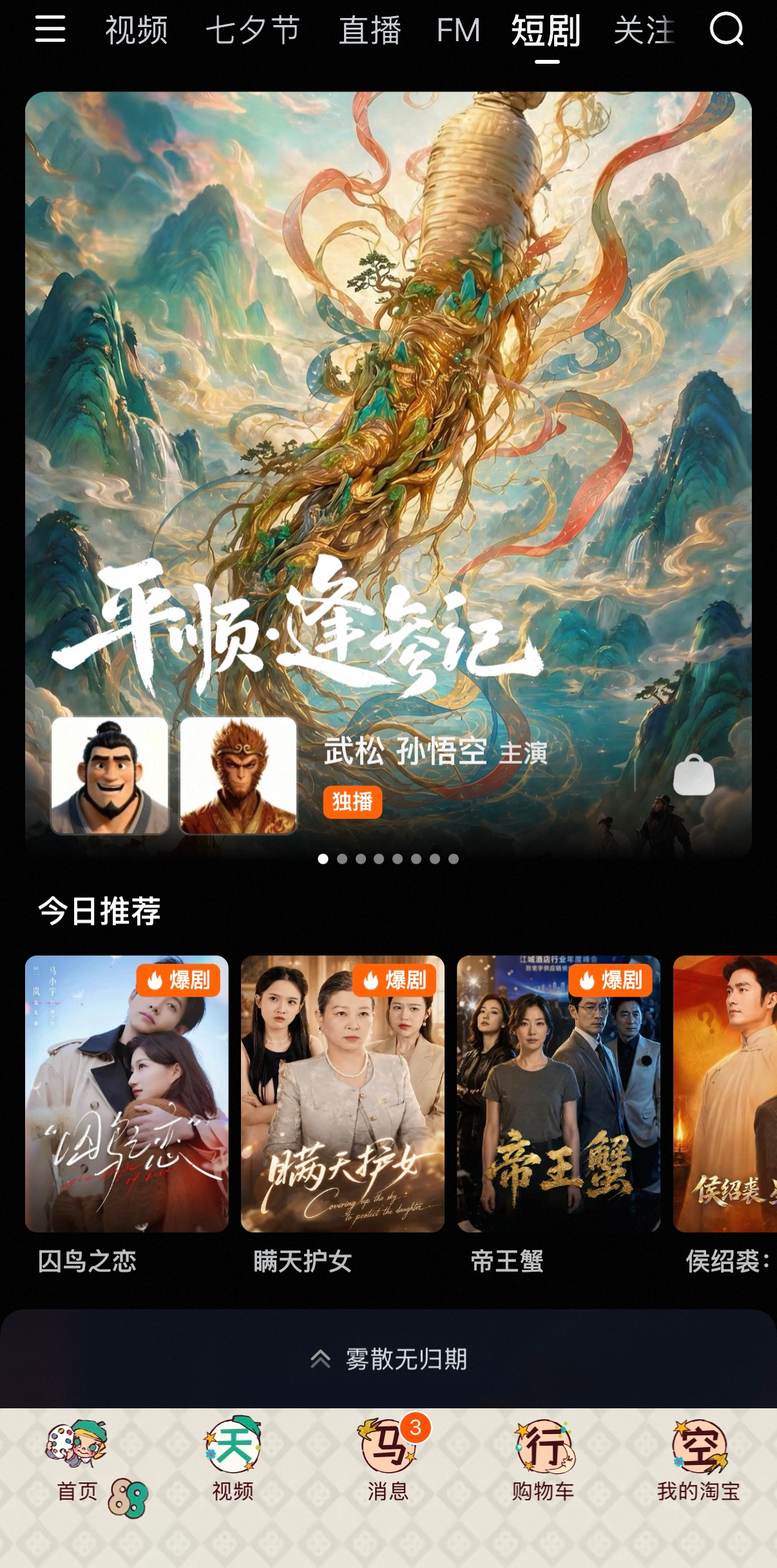Viewport: 777px width, 1568px height.
Task: Open the search icon
Action: 726,29
